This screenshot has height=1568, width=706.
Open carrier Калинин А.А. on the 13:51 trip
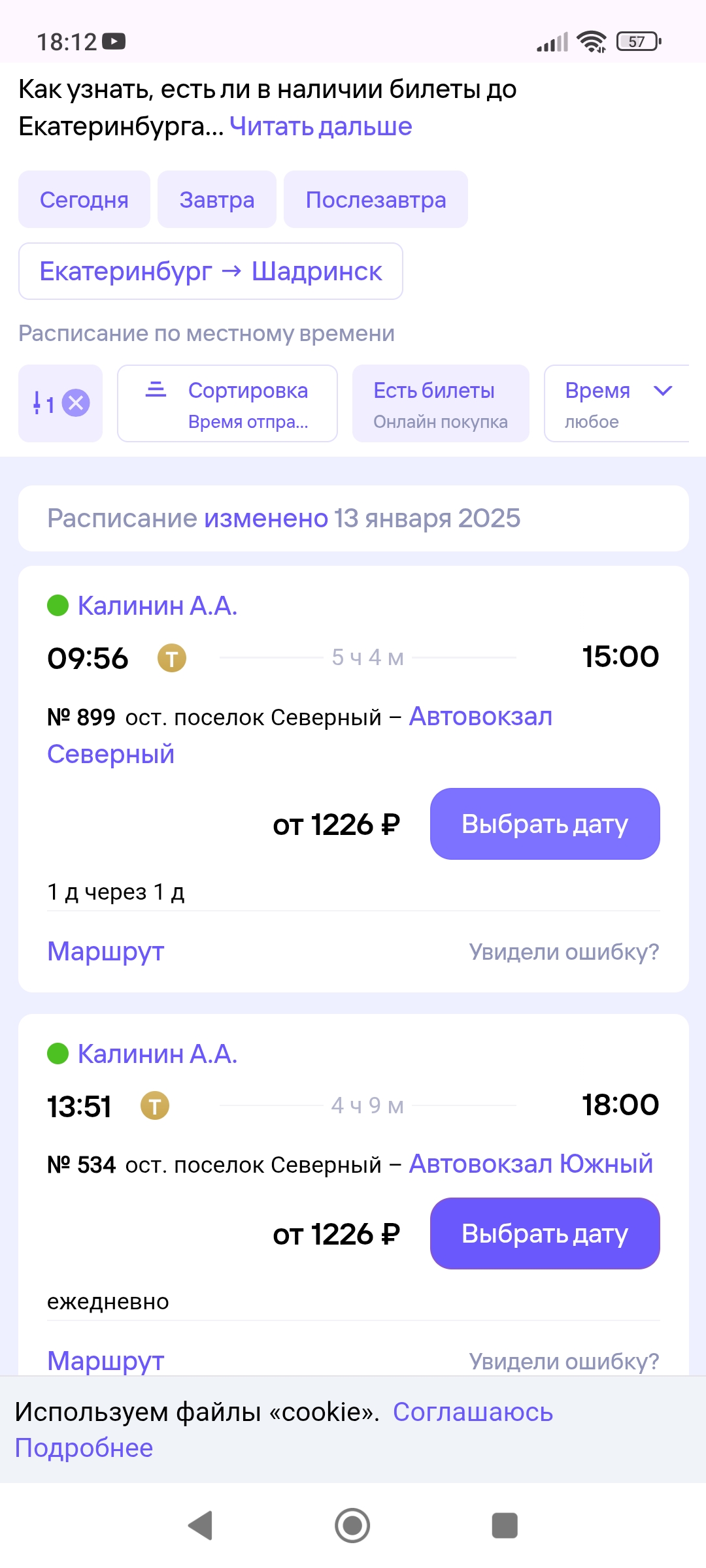click(x=157, y=1054)
